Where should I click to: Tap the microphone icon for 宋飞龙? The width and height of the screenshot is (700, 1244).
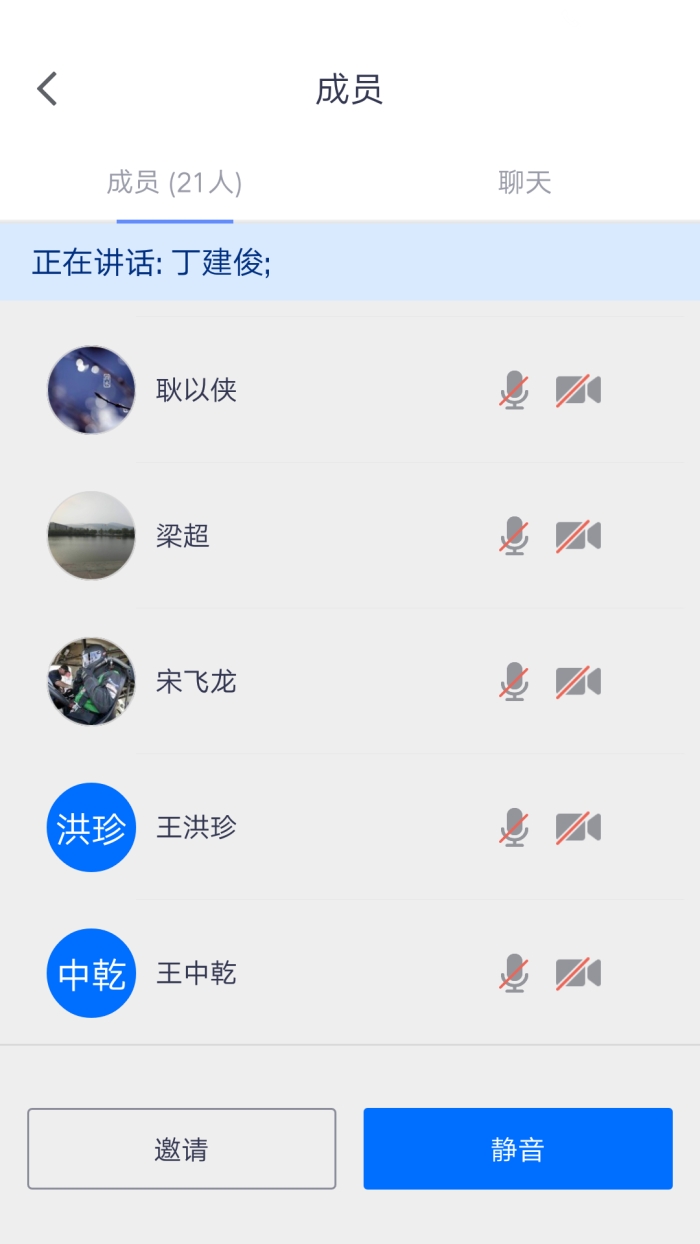coord(514,682)
